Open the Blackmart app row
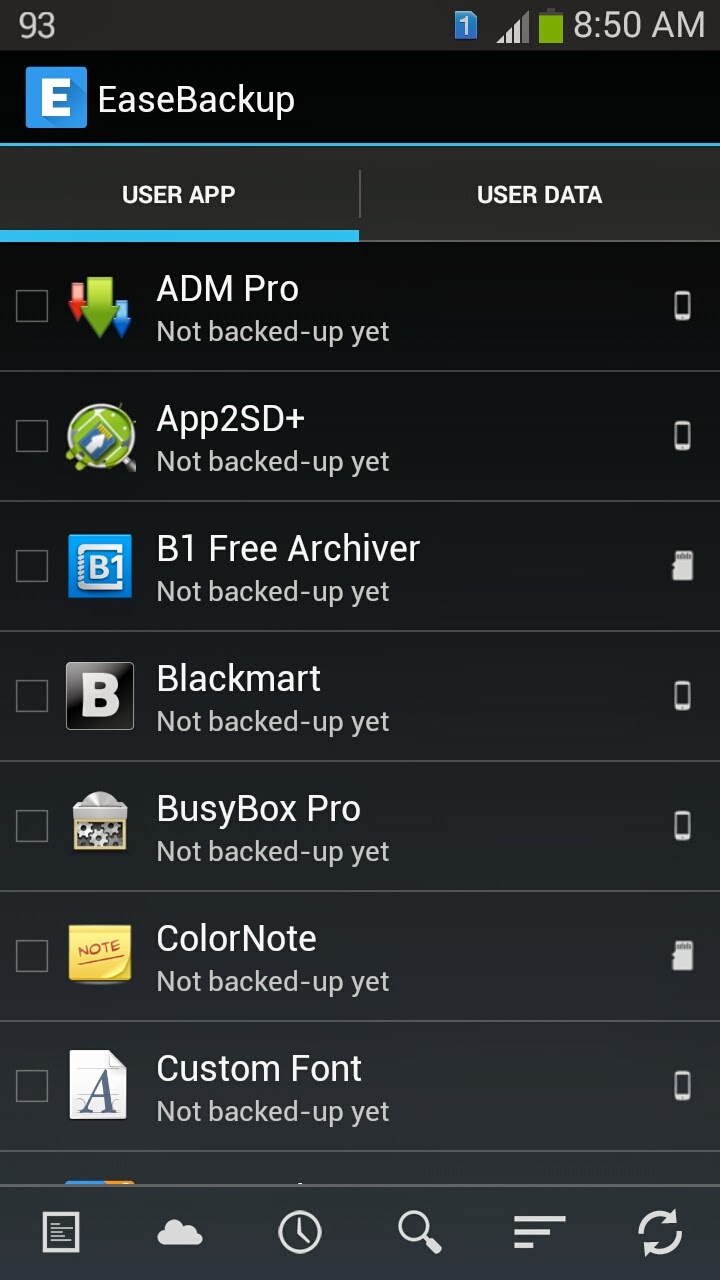The height and width of the screenshot is (1280, 720). coord(360,696)
